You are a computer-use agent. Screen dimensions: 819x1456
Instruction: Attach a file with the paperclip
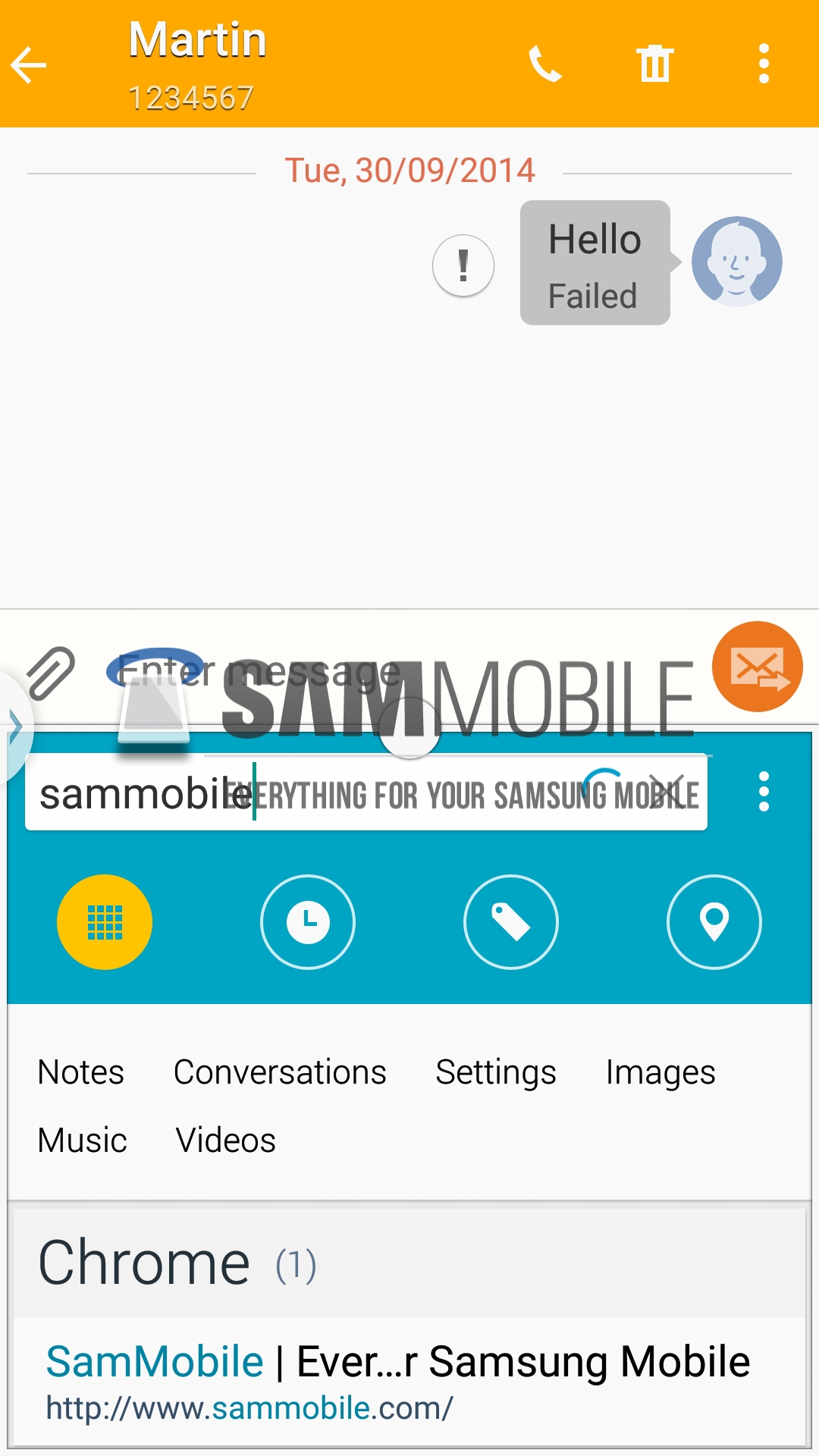pyautogui.click(x=51, y=673)
